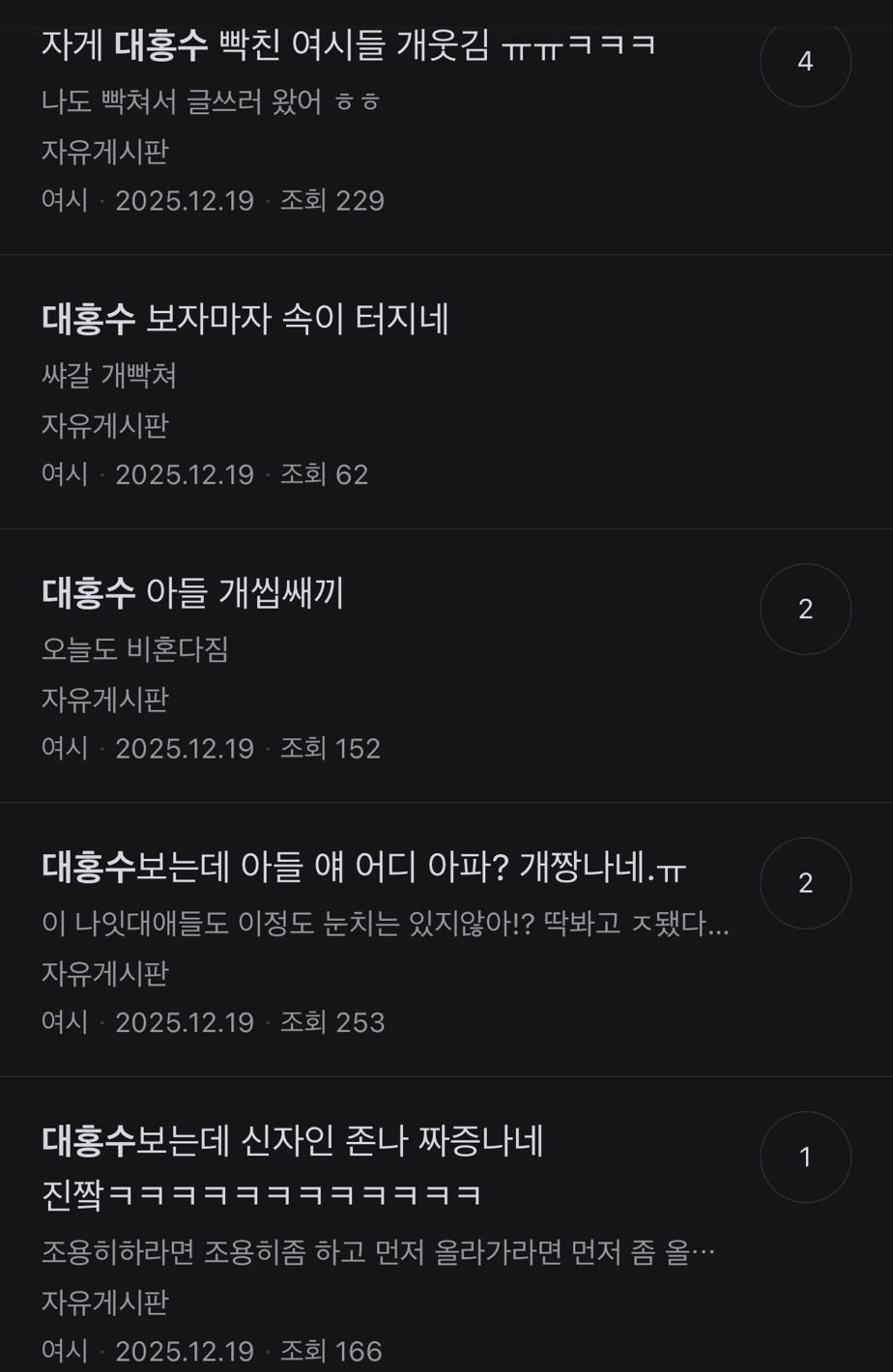Open the post '대홍수 보자마자 속이 터지네'
The height and width of the screenshot is (1372, 893).
tap(245, 319)
